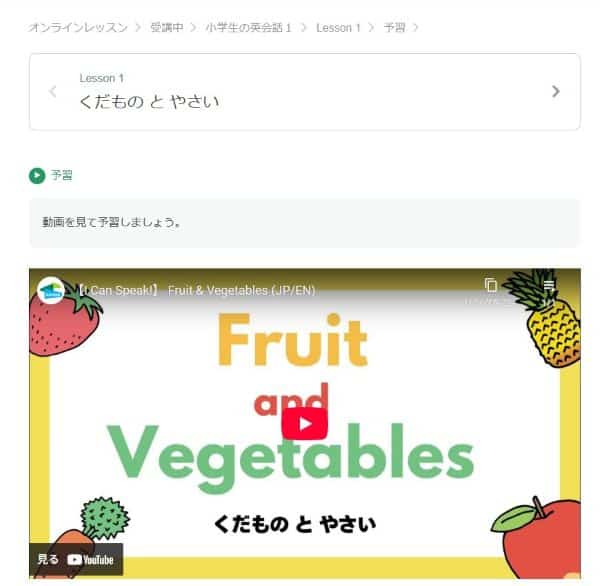Play the Fruit and Vegetables video

304,423
